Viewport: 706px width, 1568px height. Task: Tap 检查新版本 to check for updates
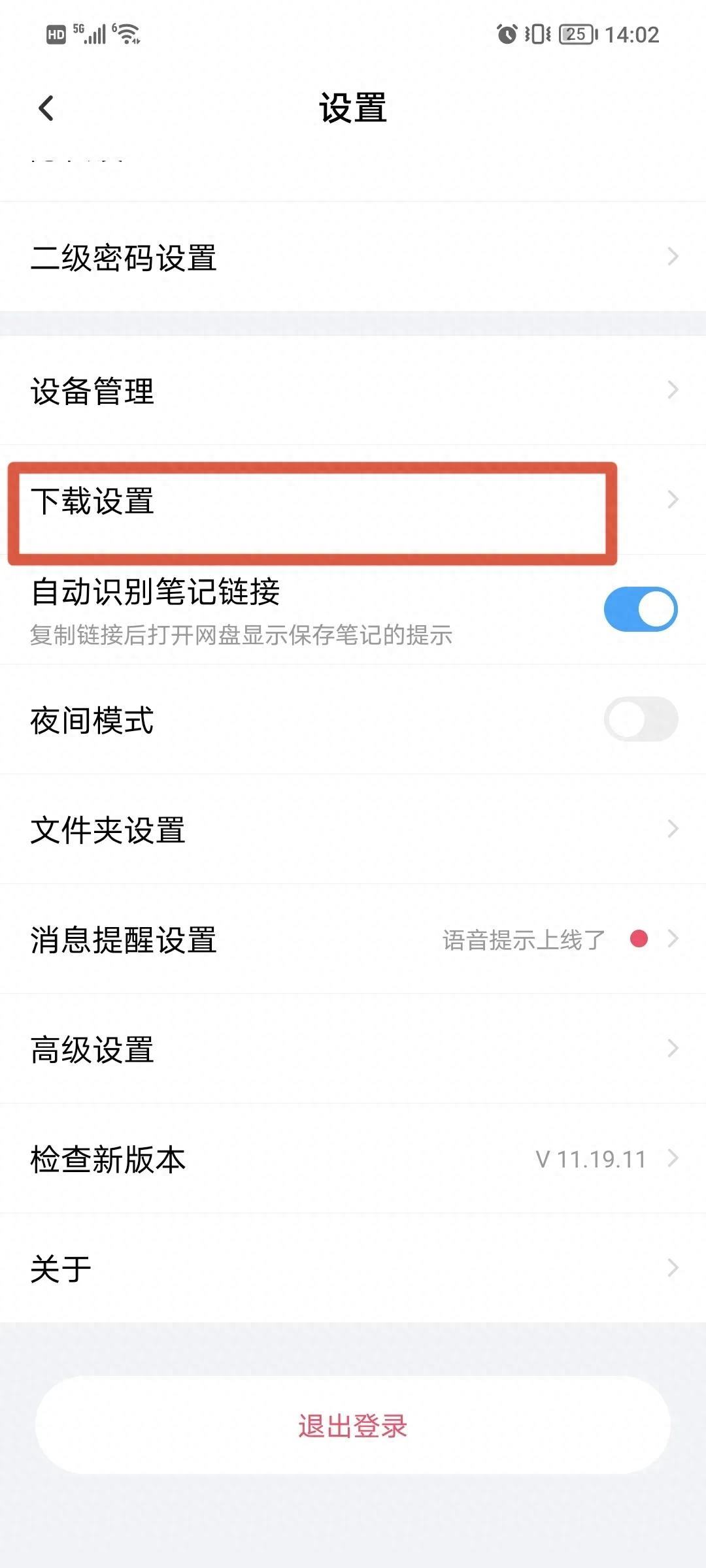pos(353,1158)
